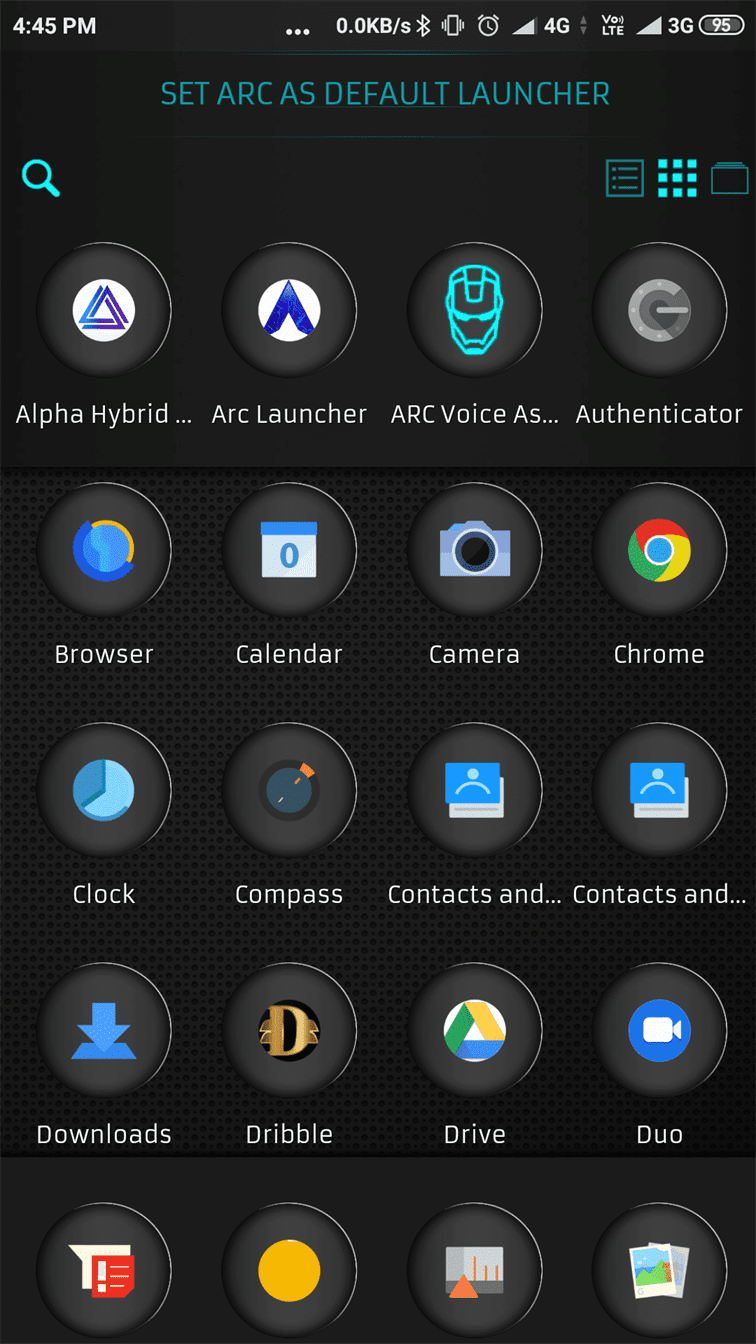Open the Alpha Hybrid app

(104, 310)
